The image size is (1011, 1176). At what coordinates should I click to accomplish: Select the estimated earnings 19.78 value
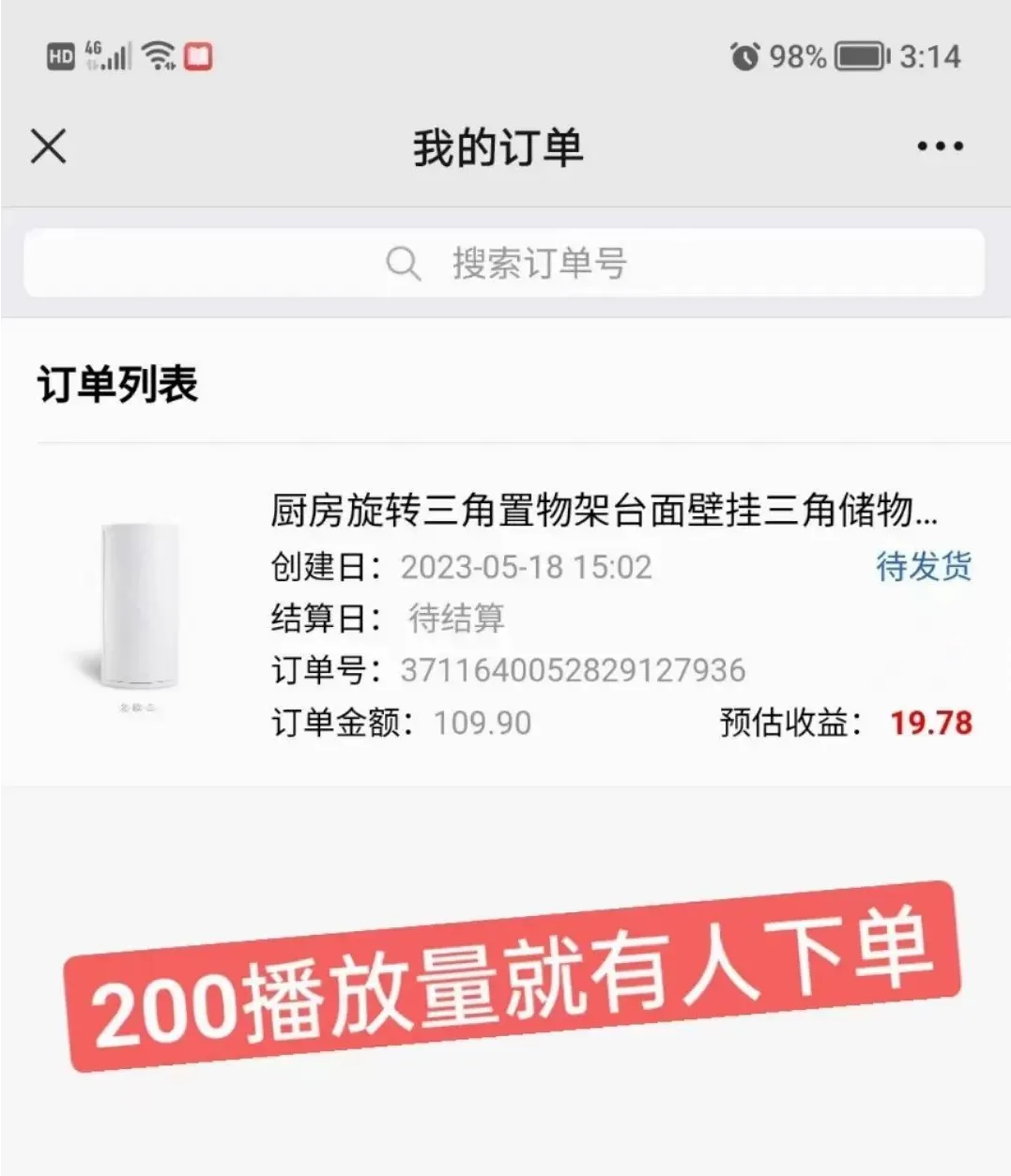[931, 723]
